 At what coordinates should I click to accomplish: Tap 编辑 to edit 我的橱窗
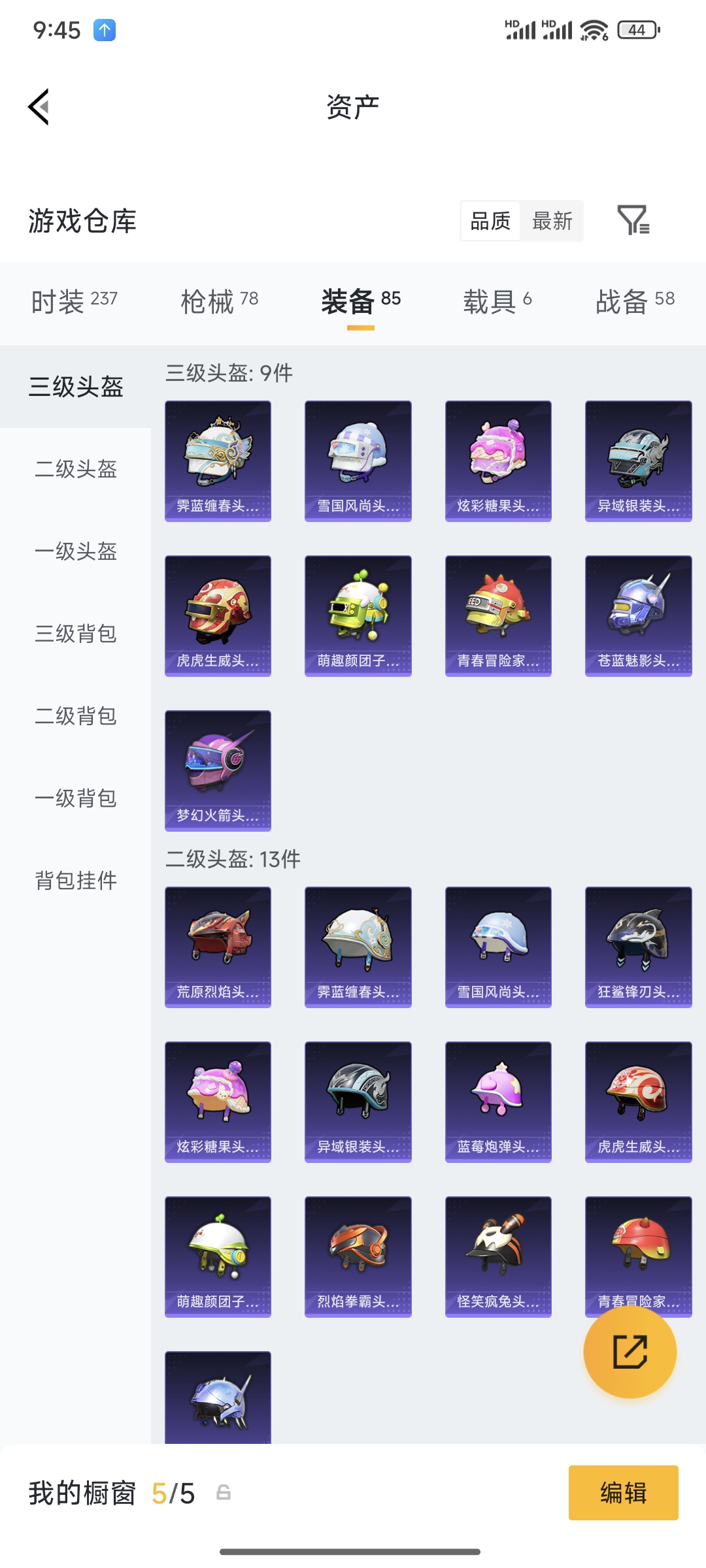tap(623, 1493)
